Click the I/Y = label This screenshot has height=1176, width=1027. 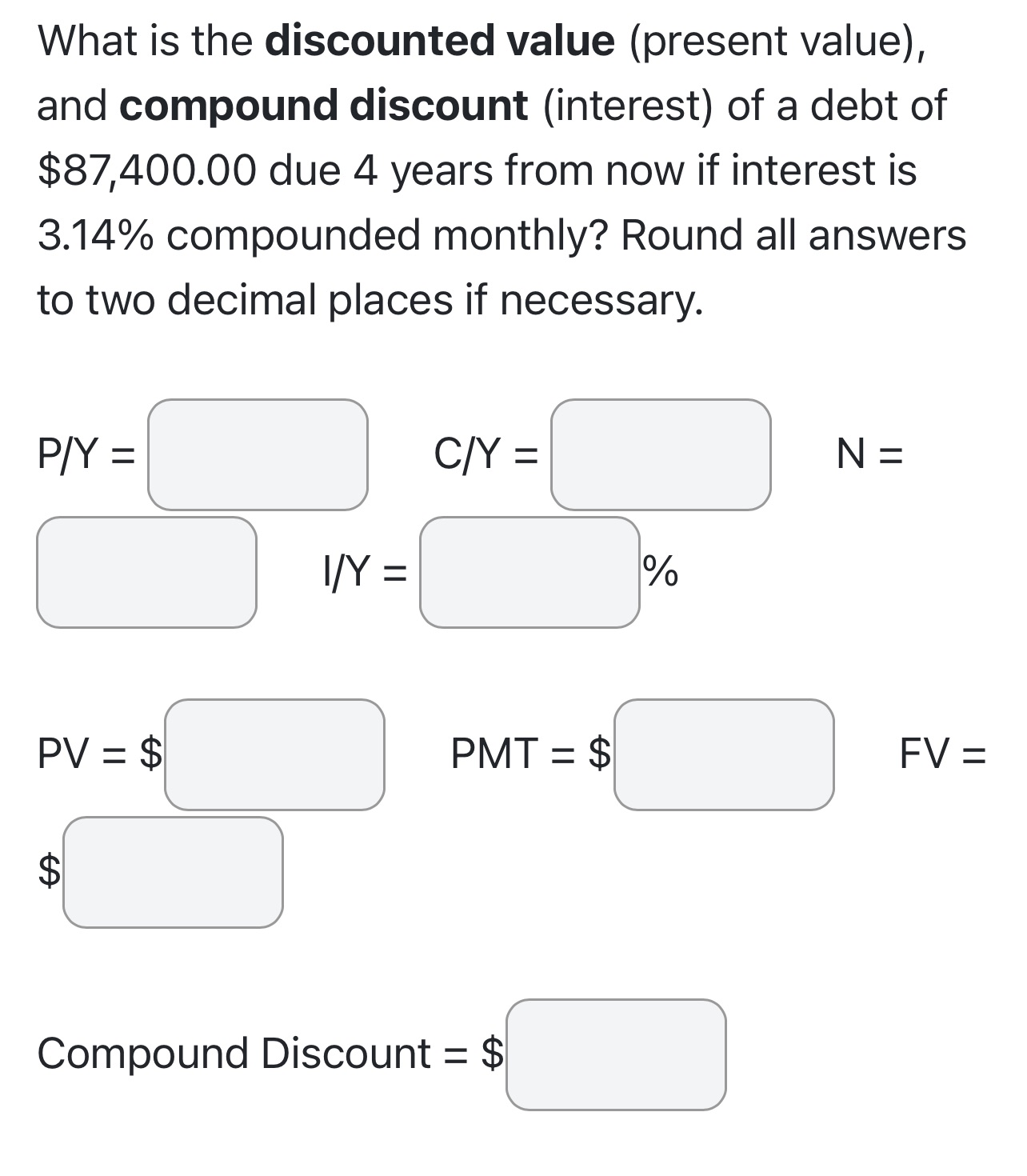364,571
